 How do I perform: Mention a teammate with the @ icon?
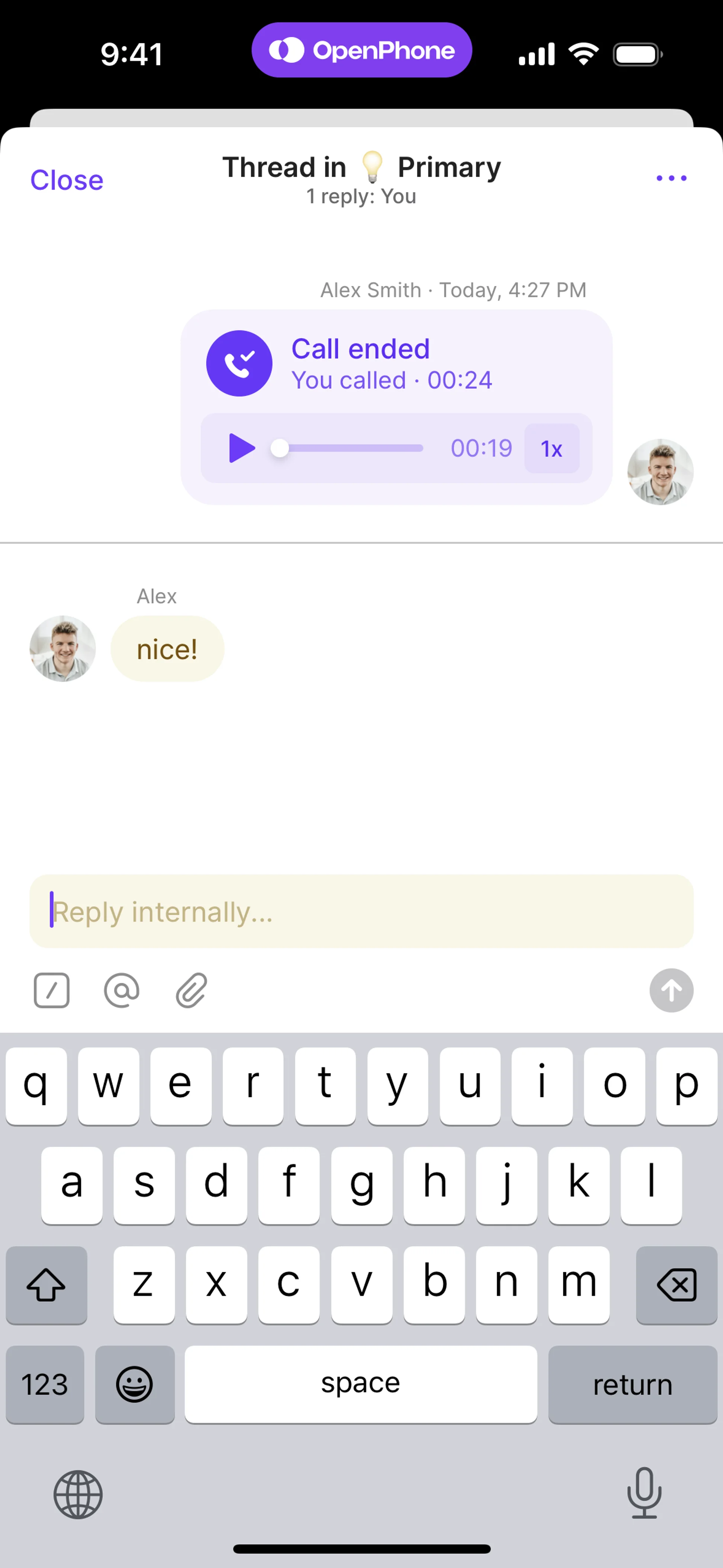click(122, 990)
